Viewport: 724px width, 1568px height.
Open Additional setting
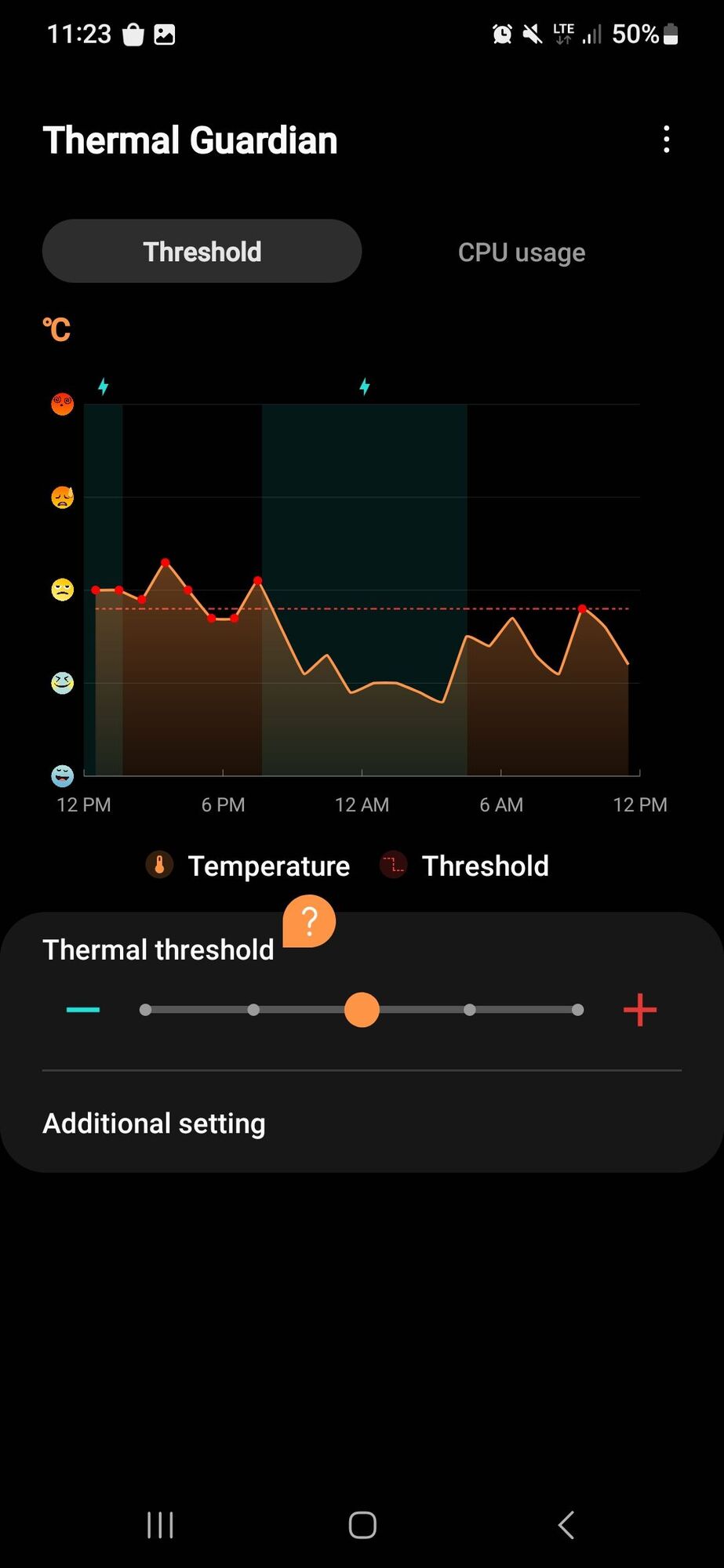pos(155,1123)
